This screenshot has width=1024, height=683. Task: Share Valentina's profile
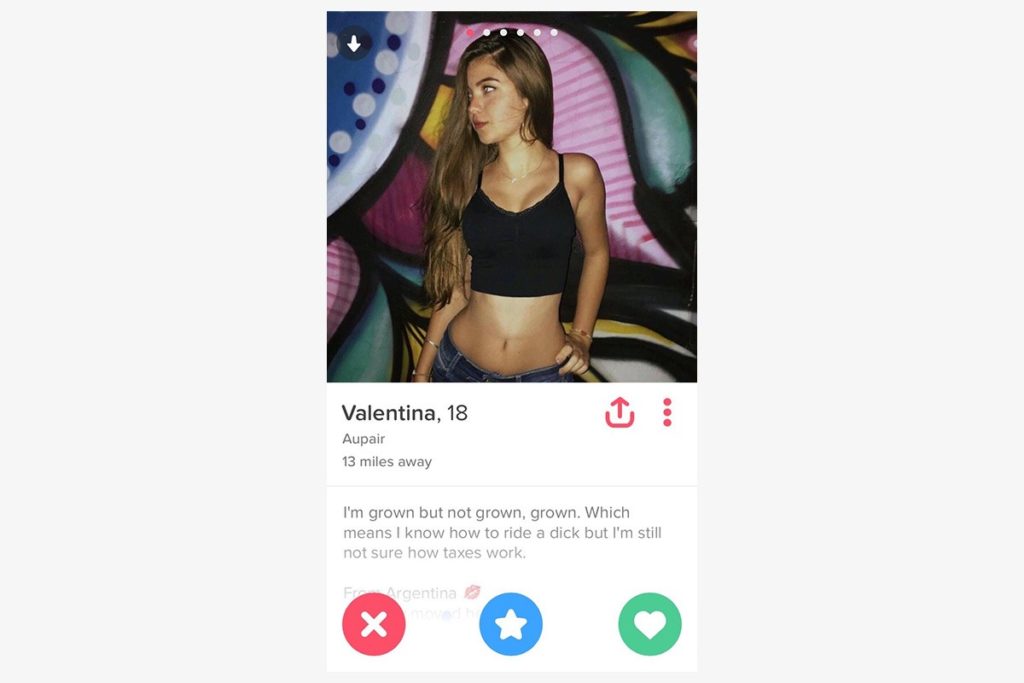(620, 412)
